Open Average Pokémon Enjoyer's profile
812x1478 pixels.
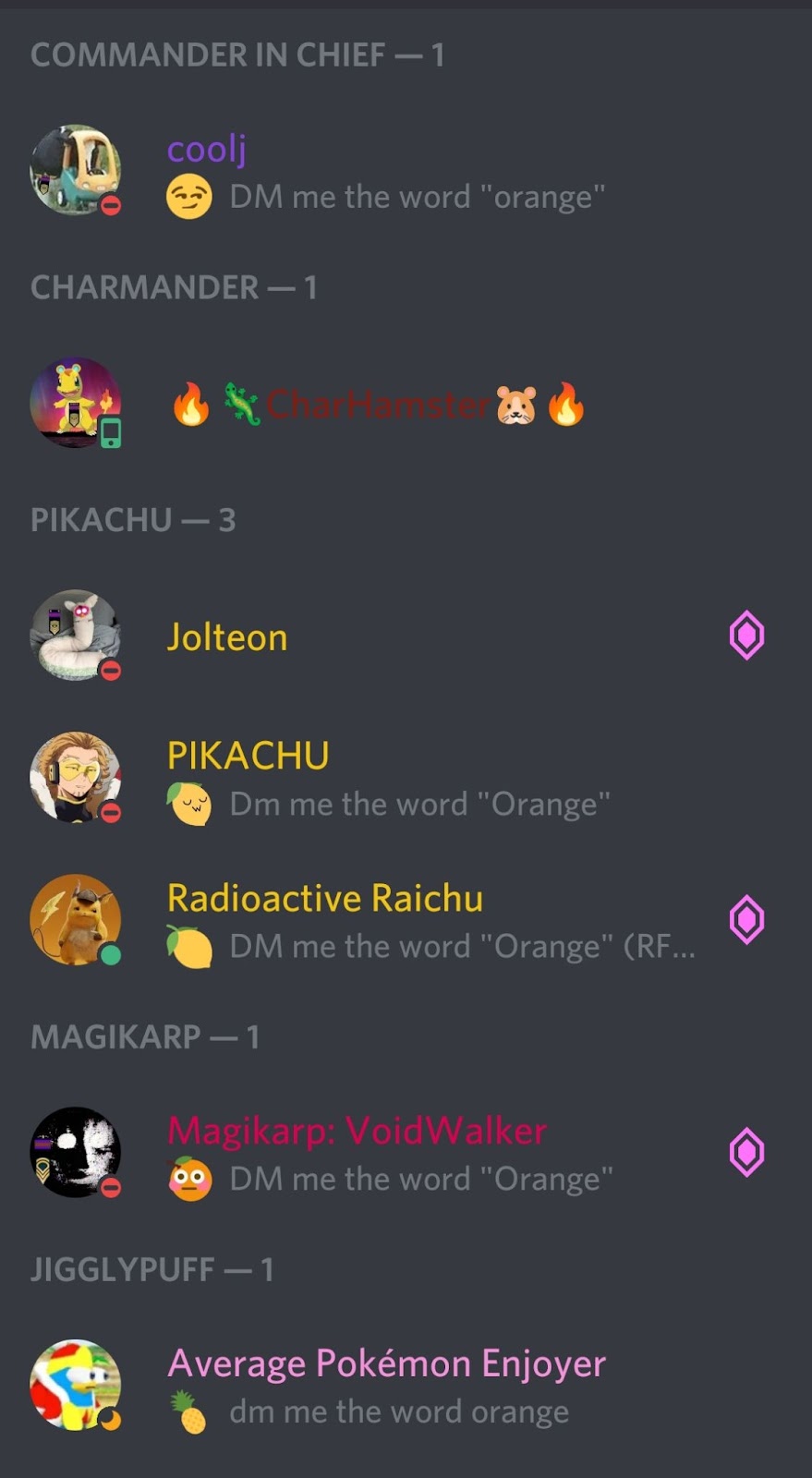[x=386, y=1363]
